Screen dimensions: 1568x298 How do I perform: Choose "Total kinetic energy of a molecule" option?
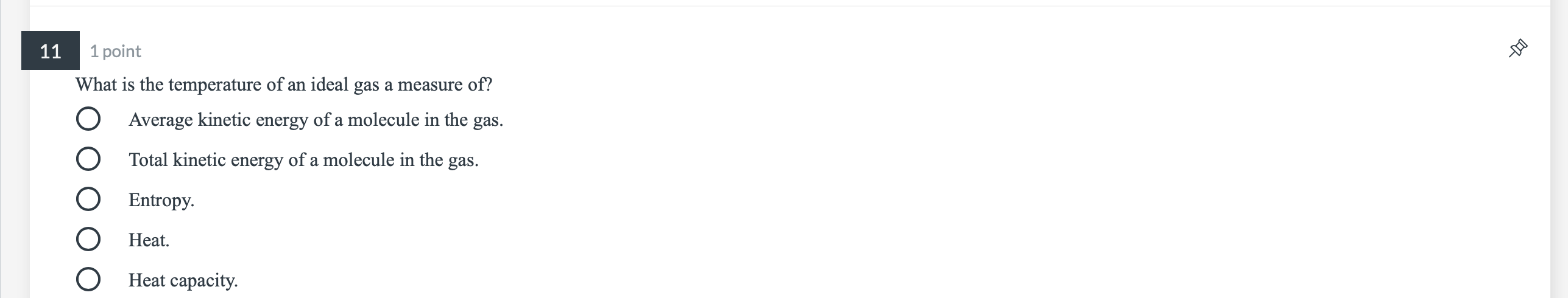pyautogui.click(x=88, y=159)
